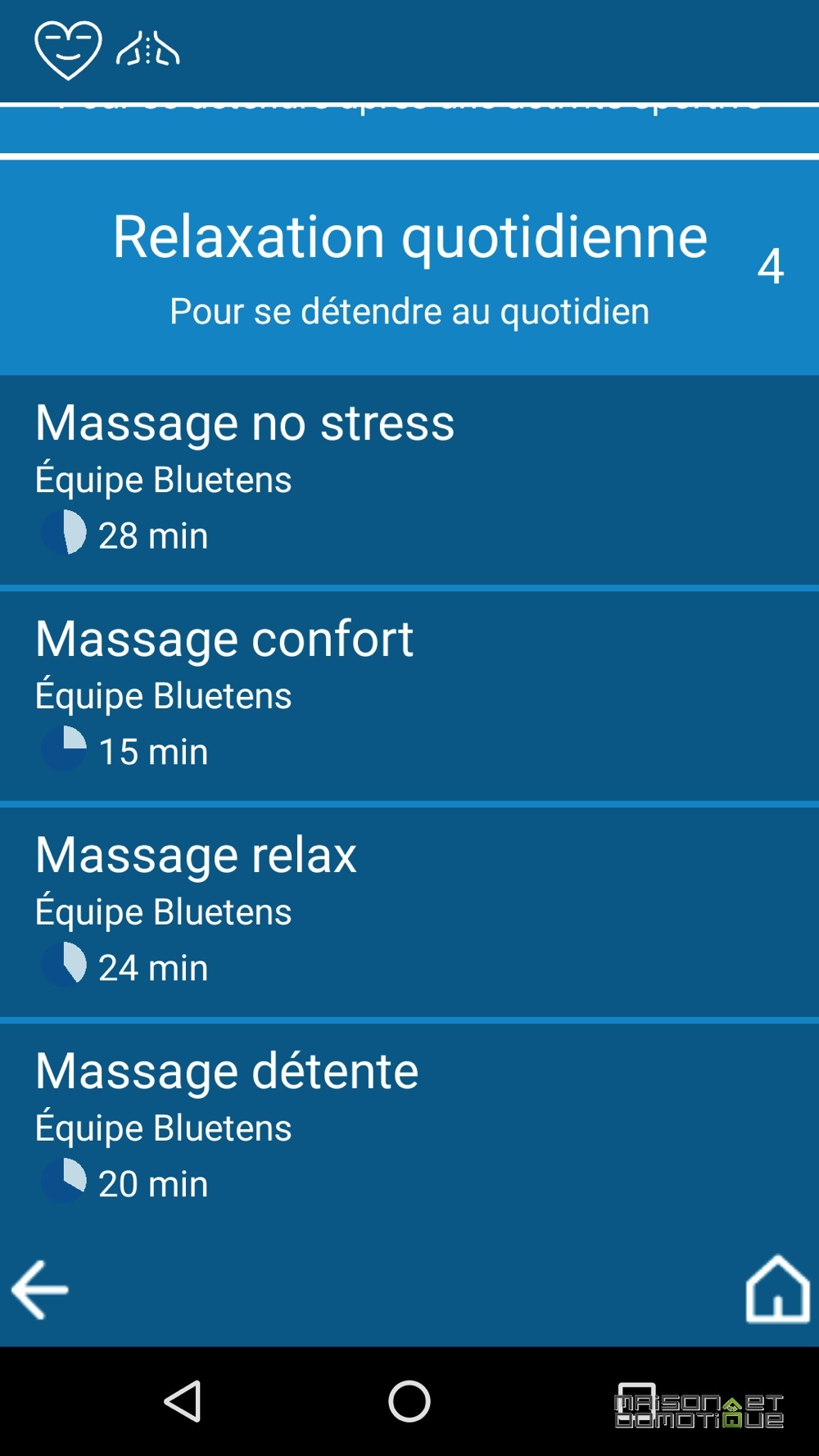Screen dimensions: 819x1456
Task: Choose the Massage détente program
Action: coord(409,1128)
